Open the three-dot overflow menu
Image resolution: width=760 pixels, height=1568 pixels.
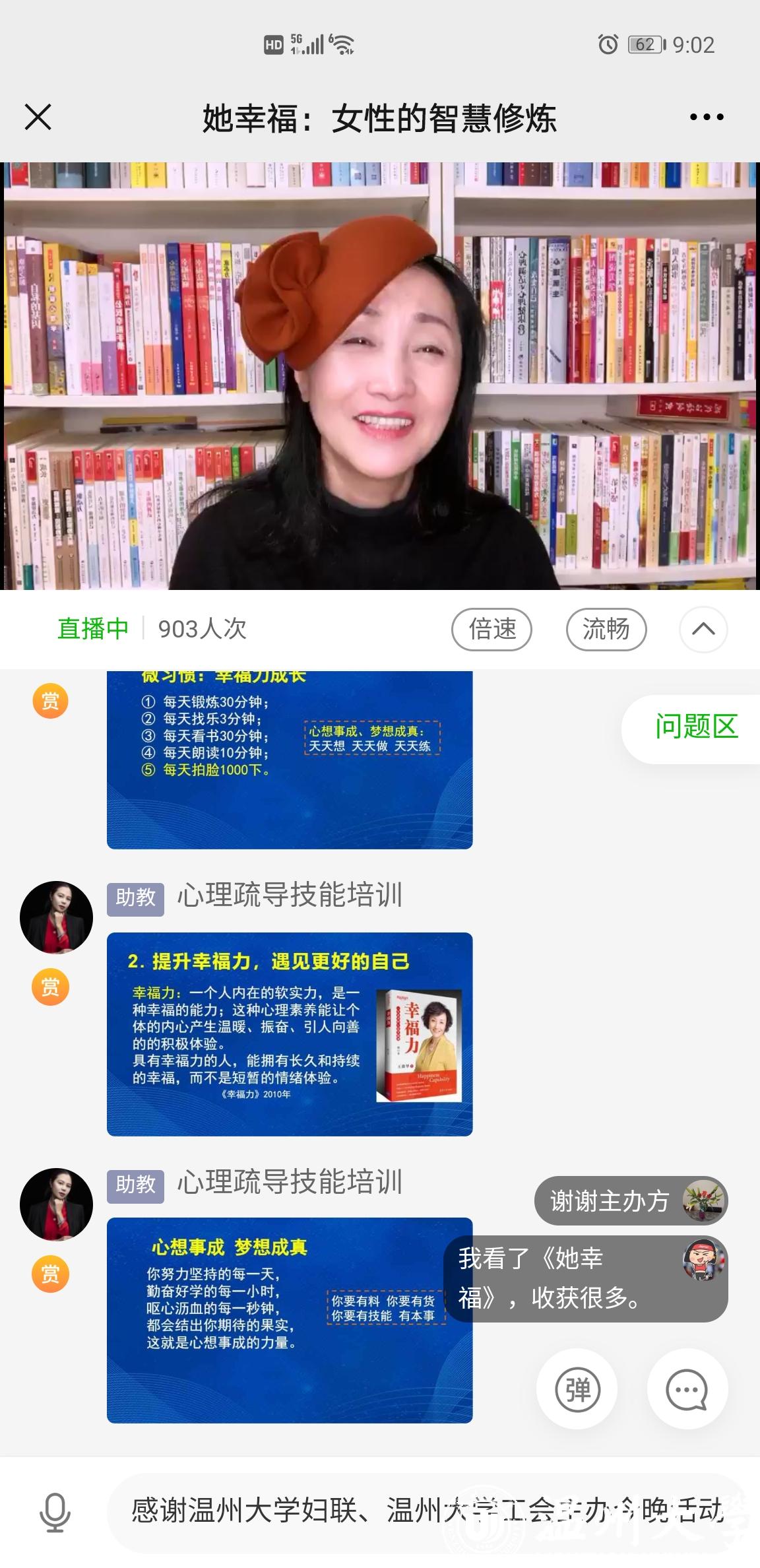tap(706, 117)
